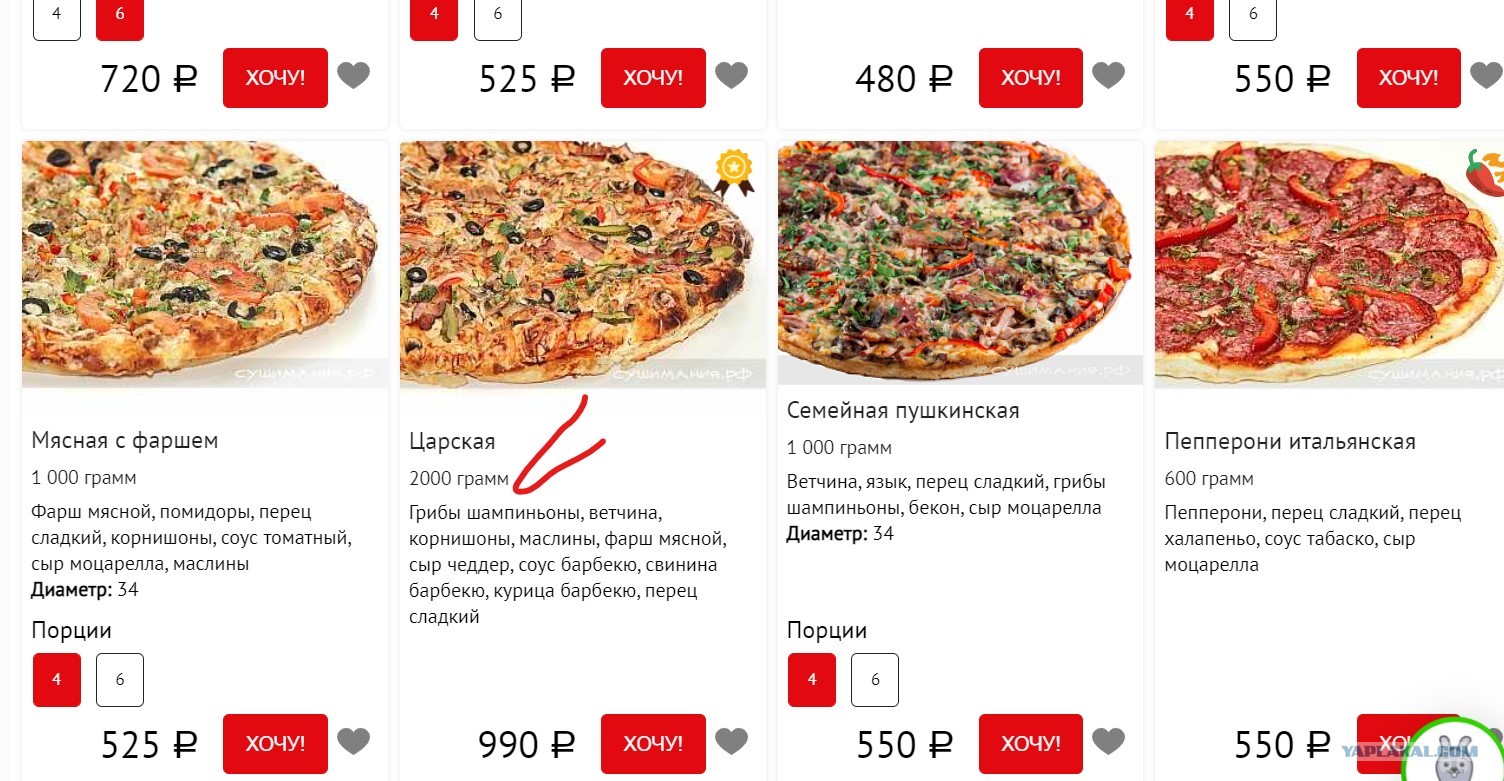
Task: Add Царская pizza to cart with ХОЧУ!
Action: coord(653,743)
